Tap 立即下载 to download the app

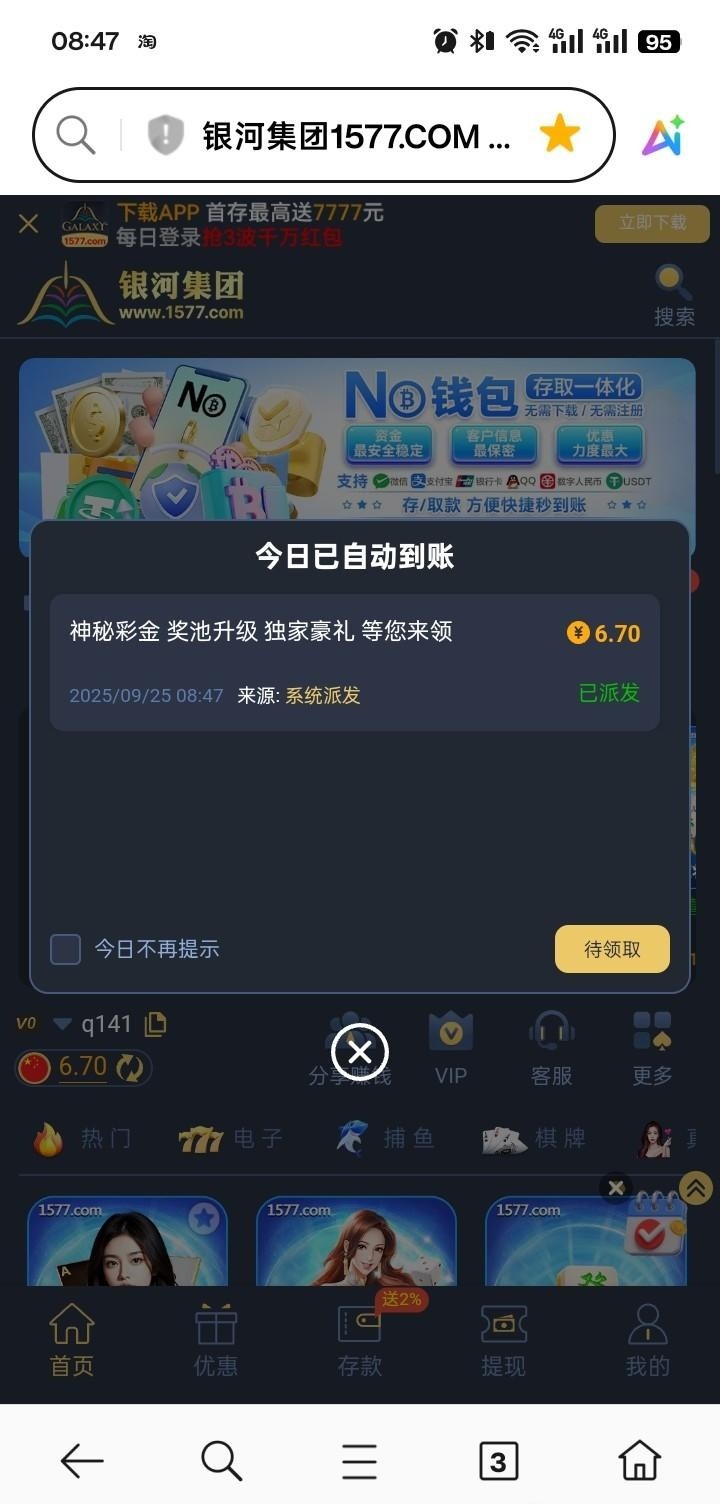pos(652,223)
